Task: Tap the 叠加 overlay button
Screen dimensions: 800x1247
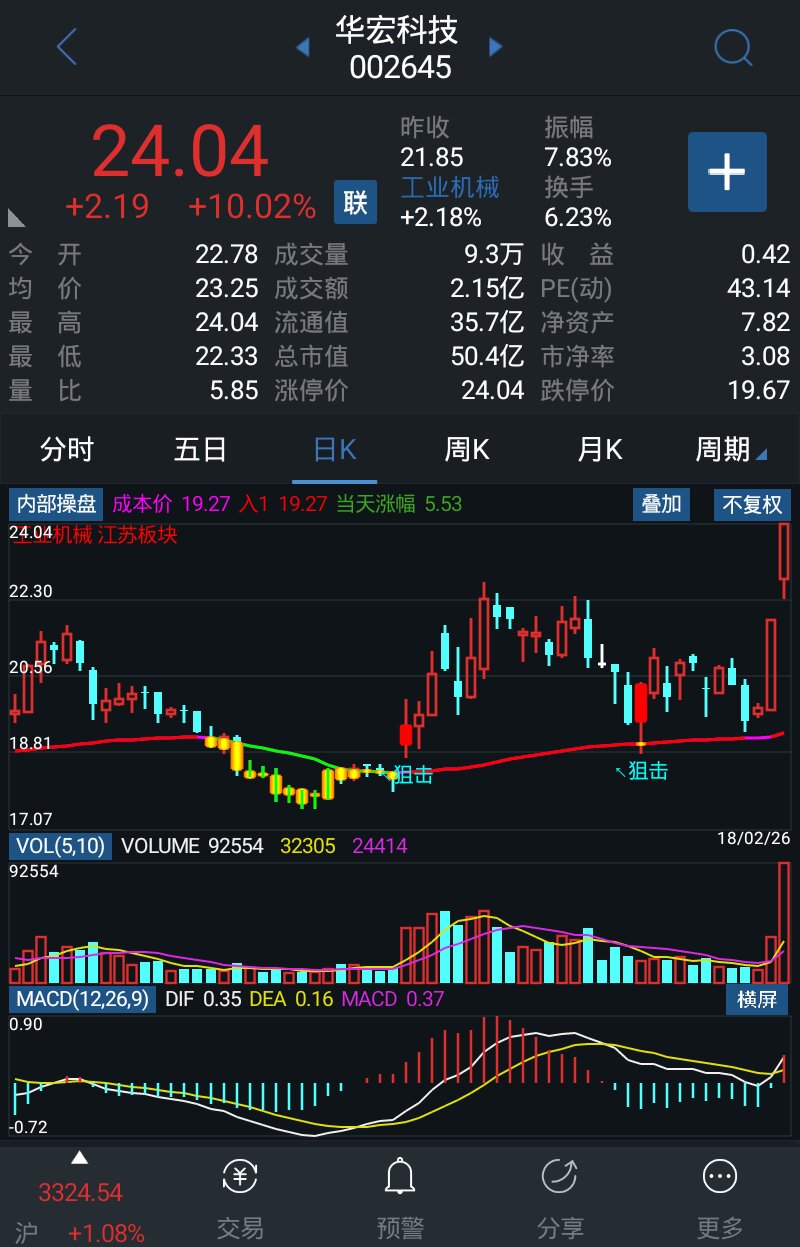Action: point(661,504)
